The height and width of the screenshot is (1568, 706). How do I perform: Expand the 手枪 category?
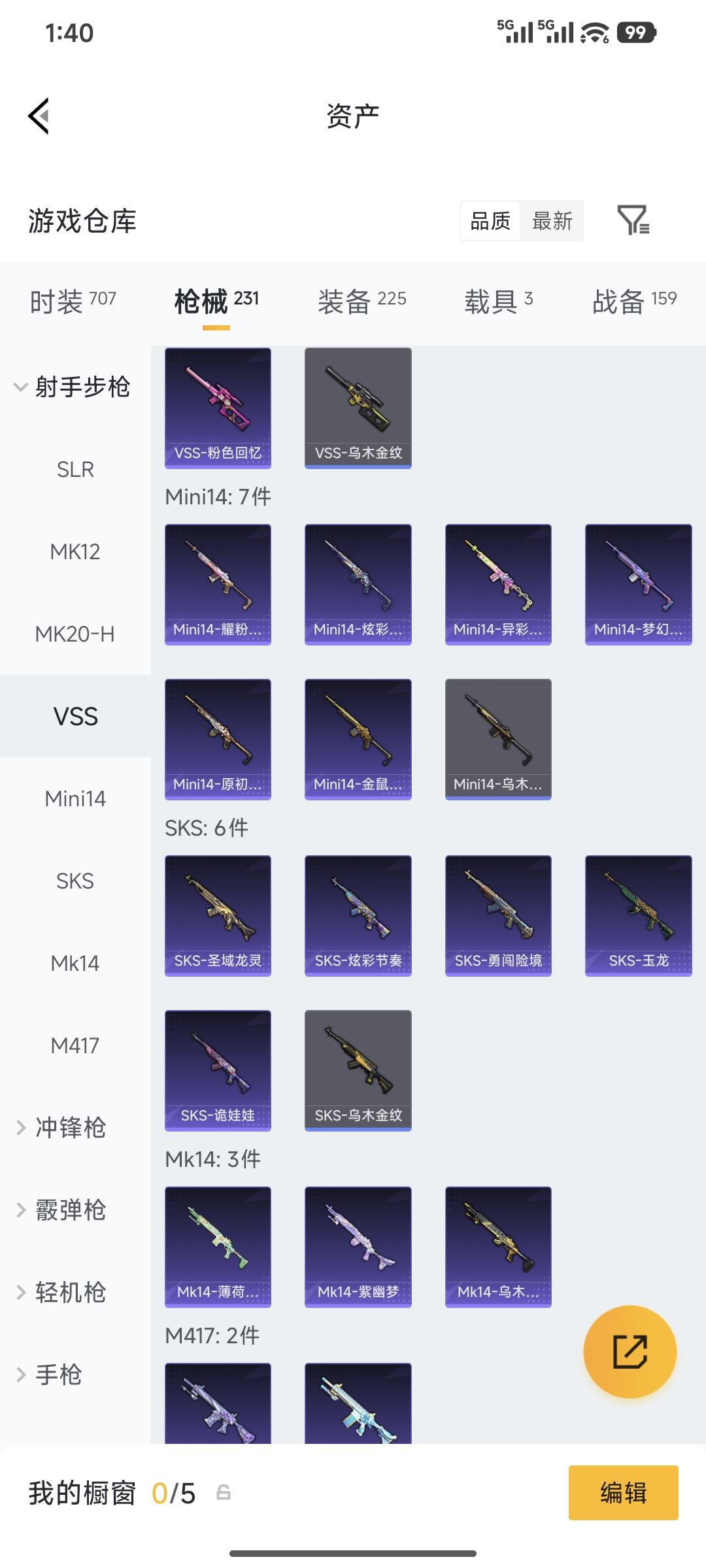click(59, 1375)
